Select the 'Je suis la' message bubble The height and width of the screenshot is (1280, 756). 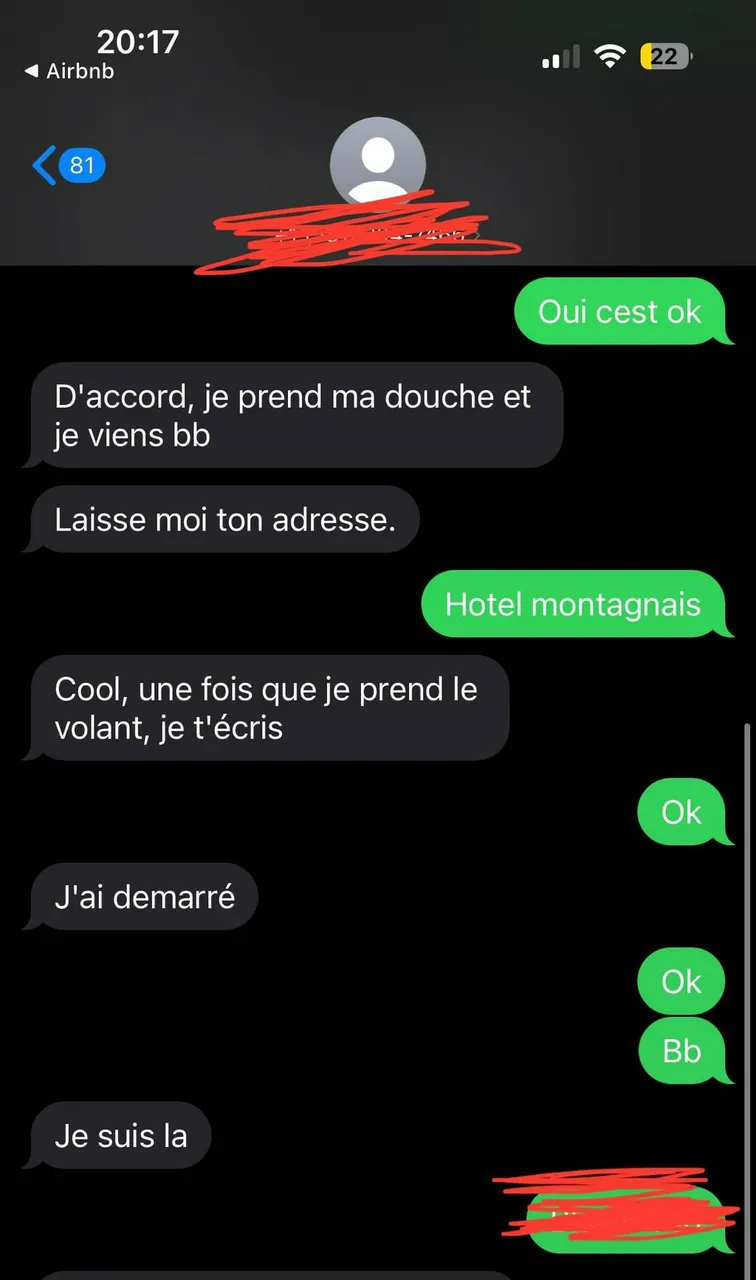[118, 1135]
